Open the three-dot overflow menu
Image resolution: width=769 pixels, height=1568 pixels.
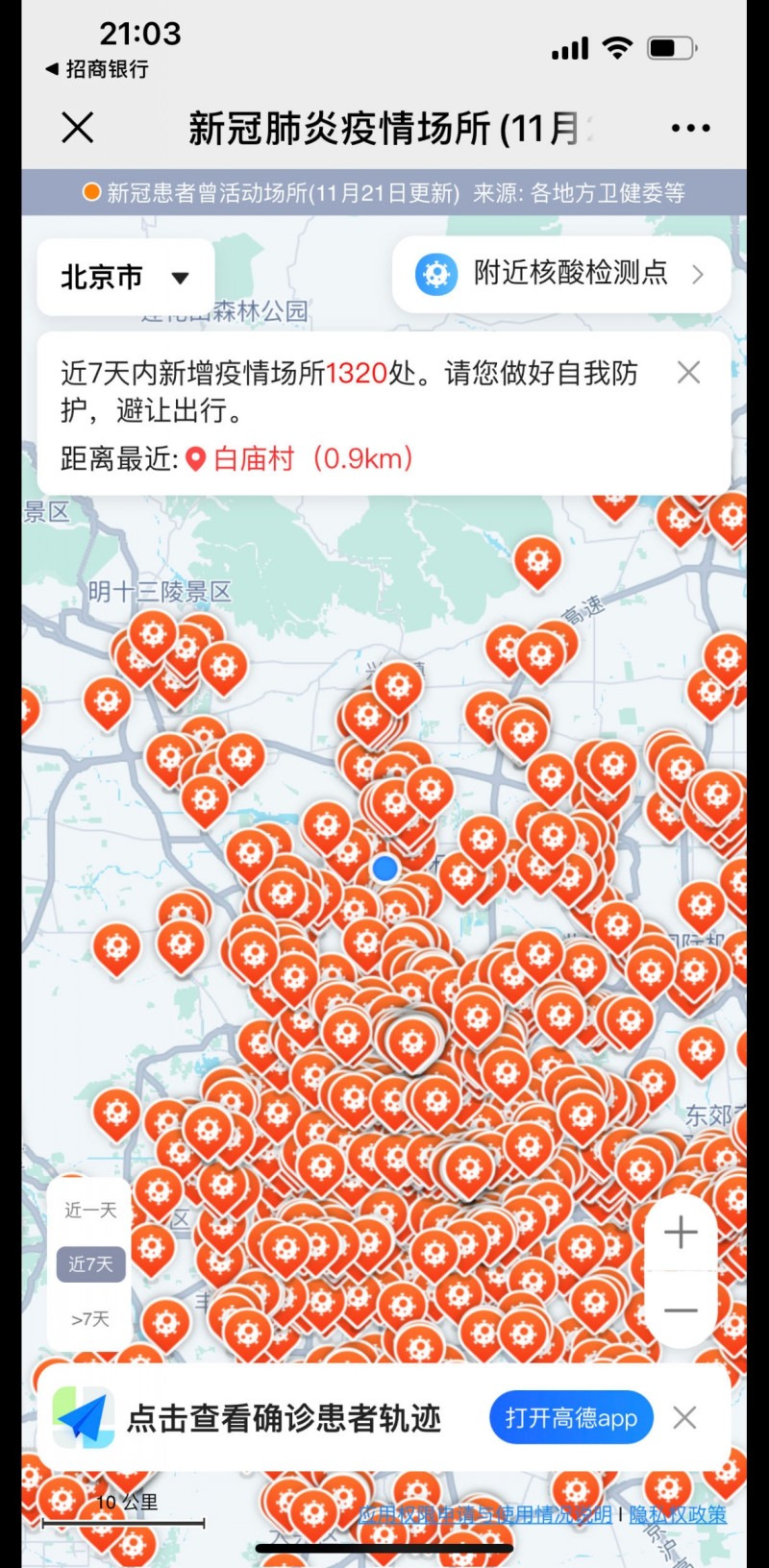(690, 128)
